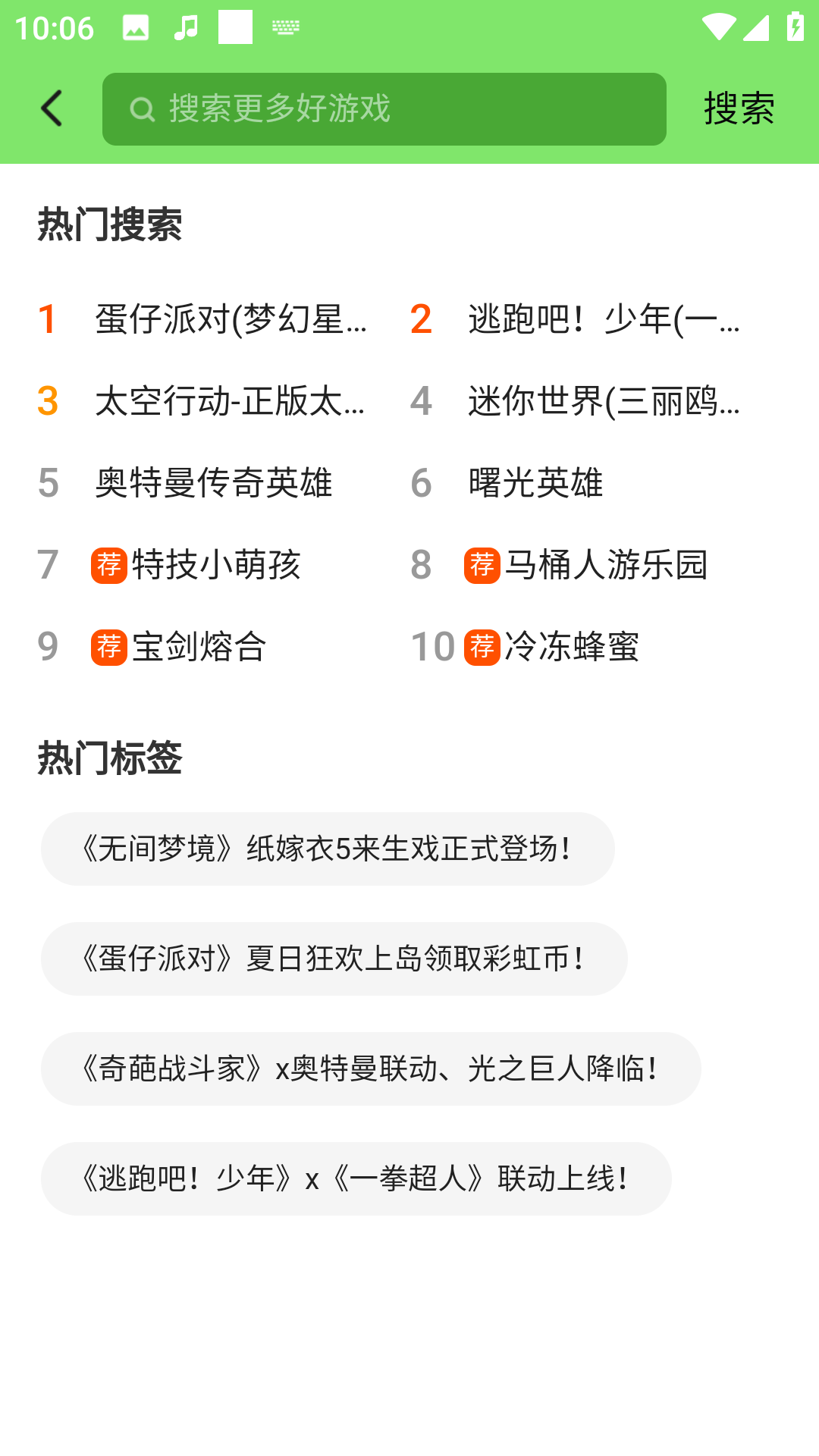Screen dimensions: 819x1456
Task: Tap the back arrow at top left
Action: pos(51,108)
